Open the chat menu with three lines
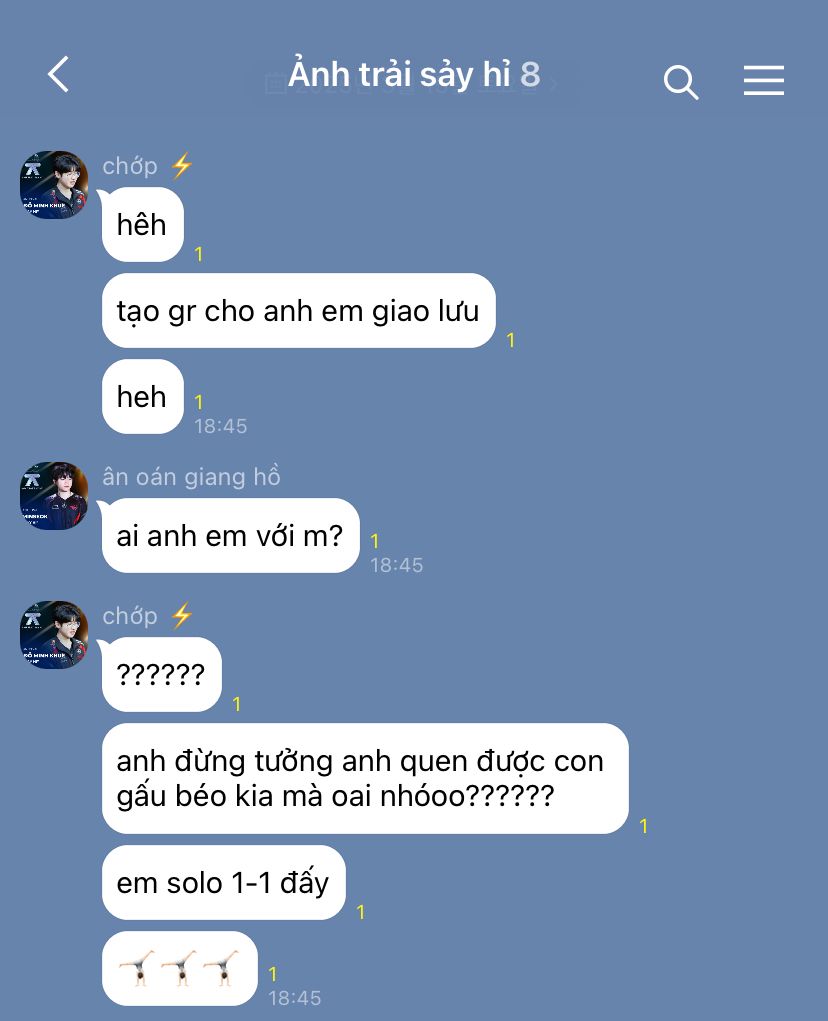828x1021 pixels. click(763, 81)
